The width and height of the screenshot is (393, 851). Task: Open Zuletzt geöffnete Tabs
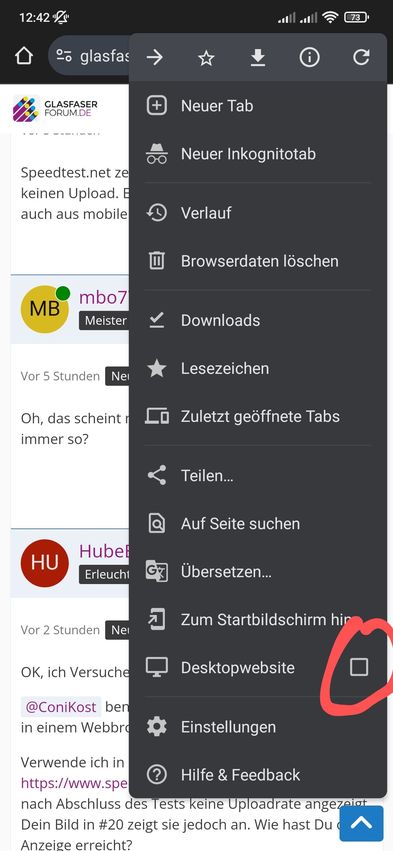click(x=258, y=416)
